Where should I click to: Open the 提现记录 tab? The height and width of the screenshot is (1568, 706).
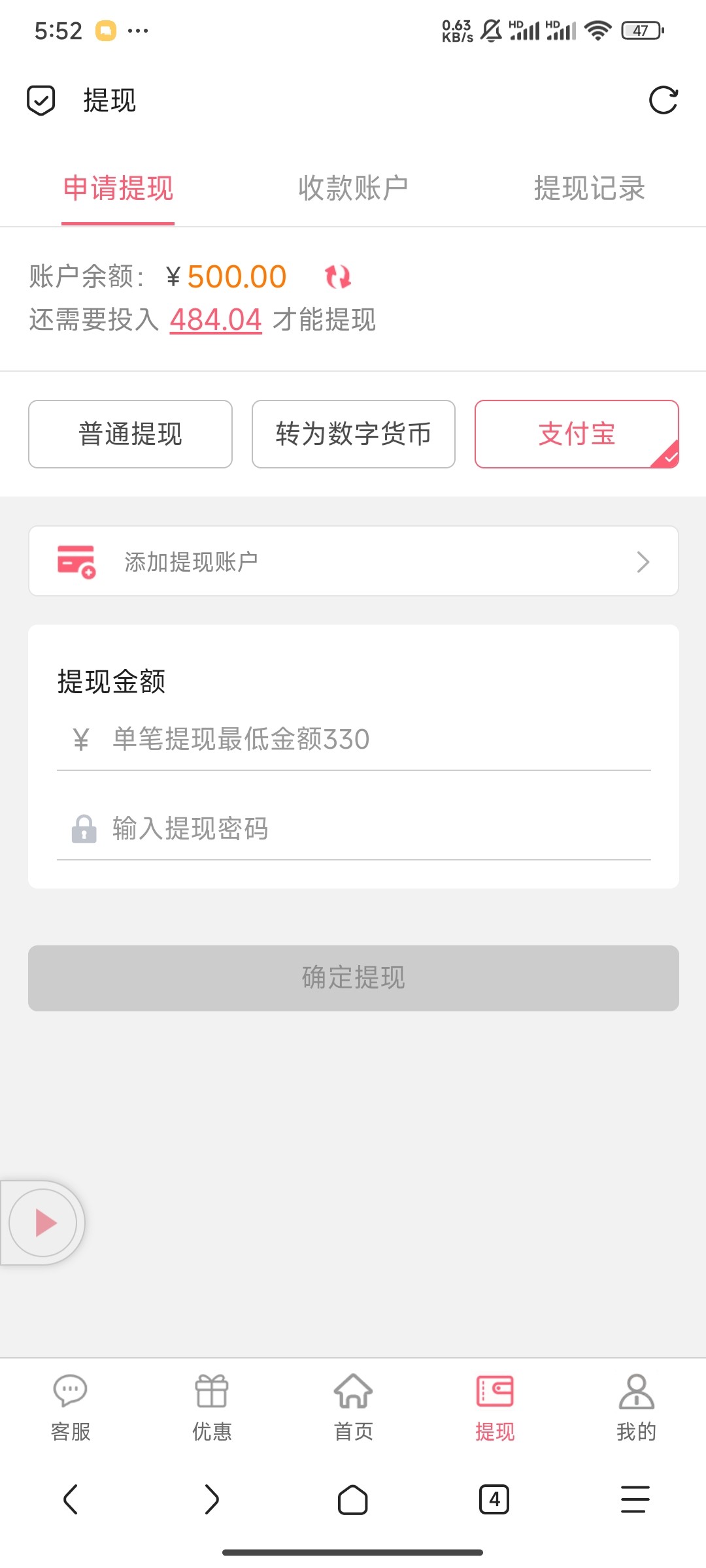[589, 188]
